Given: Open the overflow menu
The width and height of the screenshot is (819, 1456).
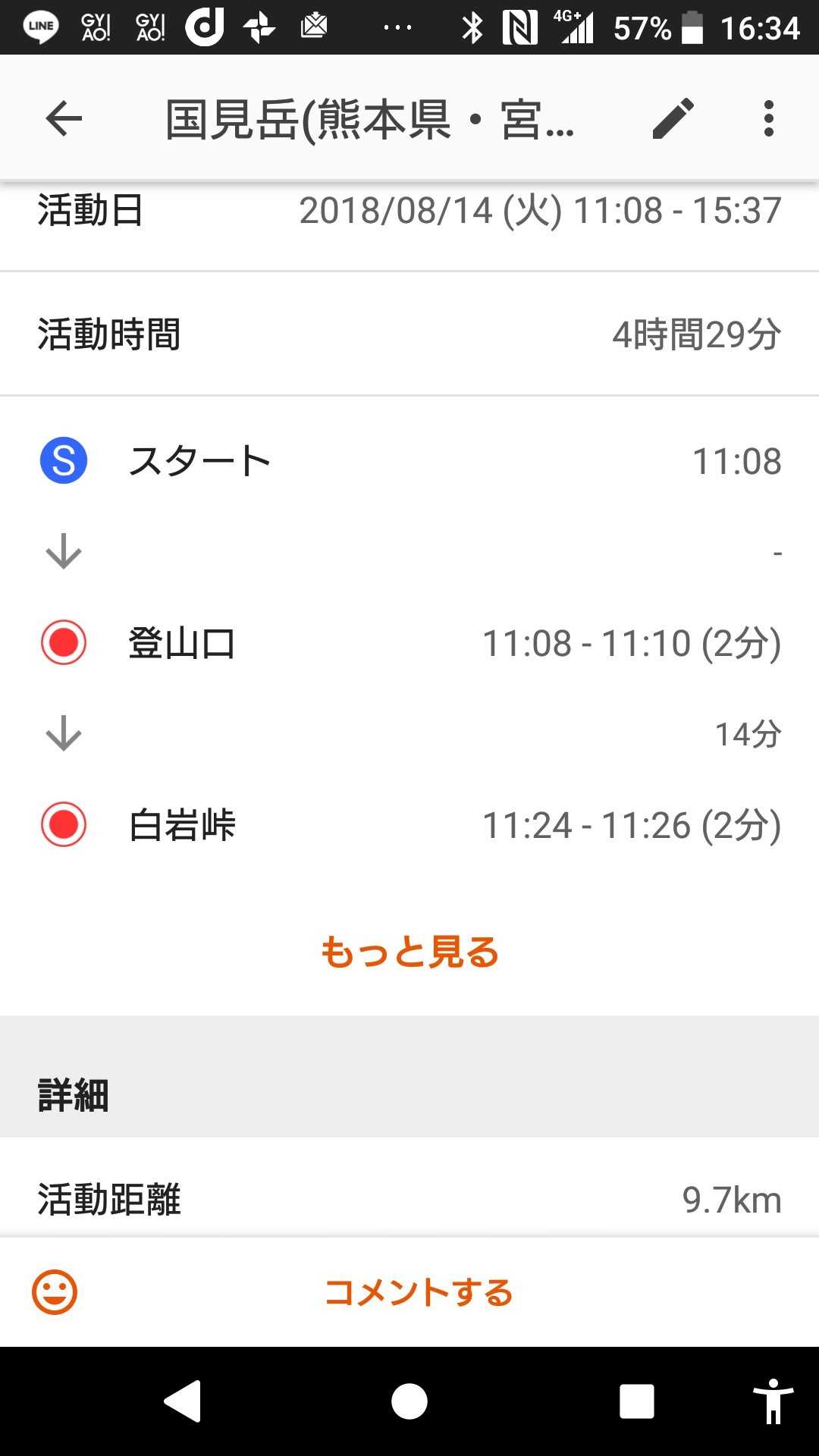Looking at the screenshot, I should (x=768, y=118).
